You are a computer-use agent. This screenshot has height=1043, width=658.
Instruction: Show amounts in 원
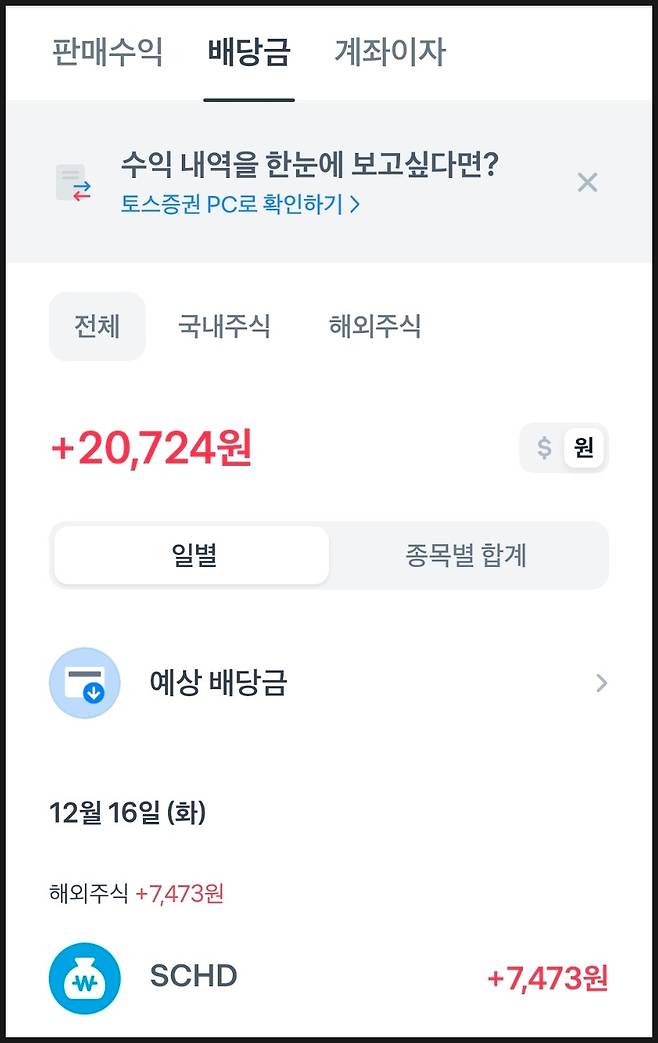click(x=584, y=448)
